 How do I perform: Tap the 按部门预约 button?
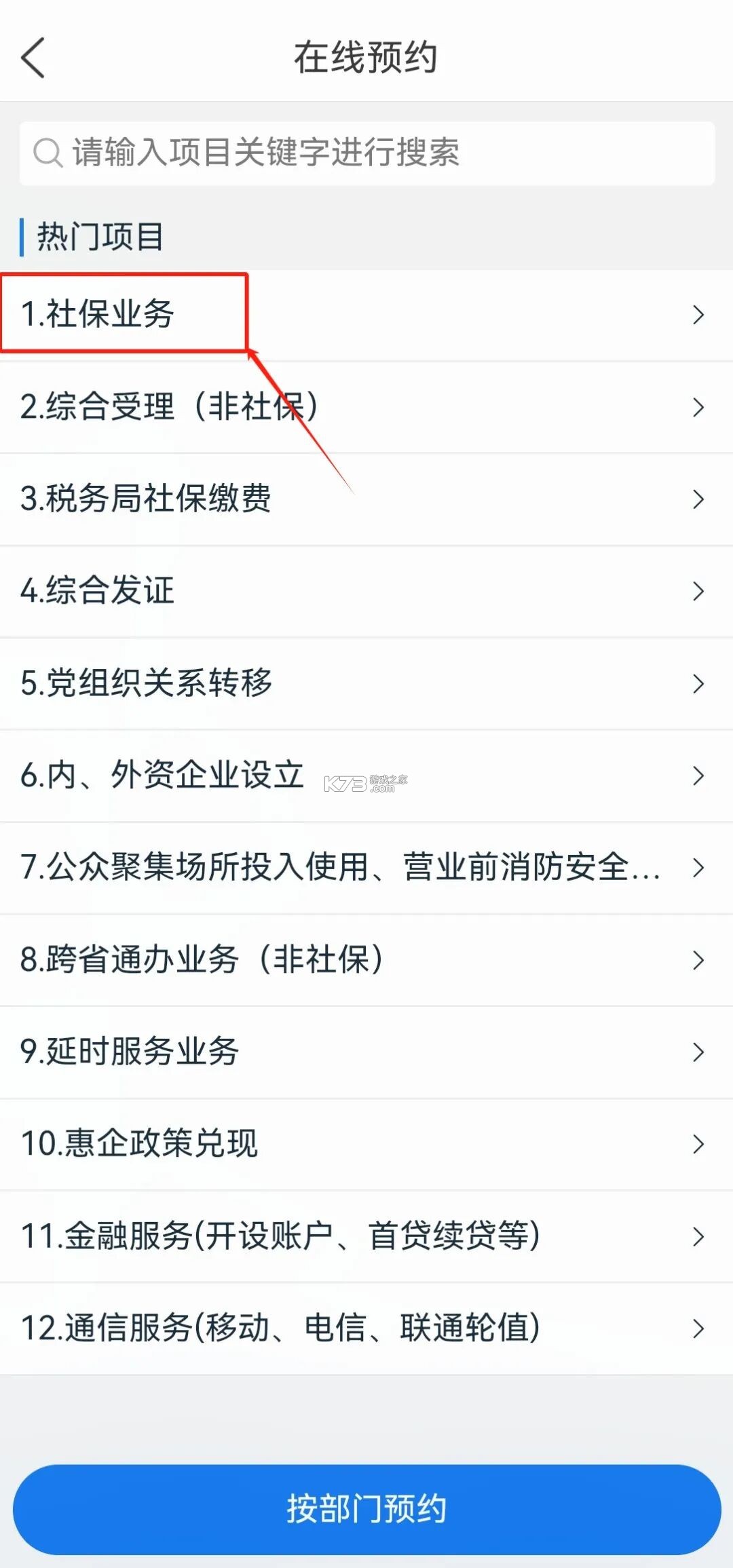366,1509
